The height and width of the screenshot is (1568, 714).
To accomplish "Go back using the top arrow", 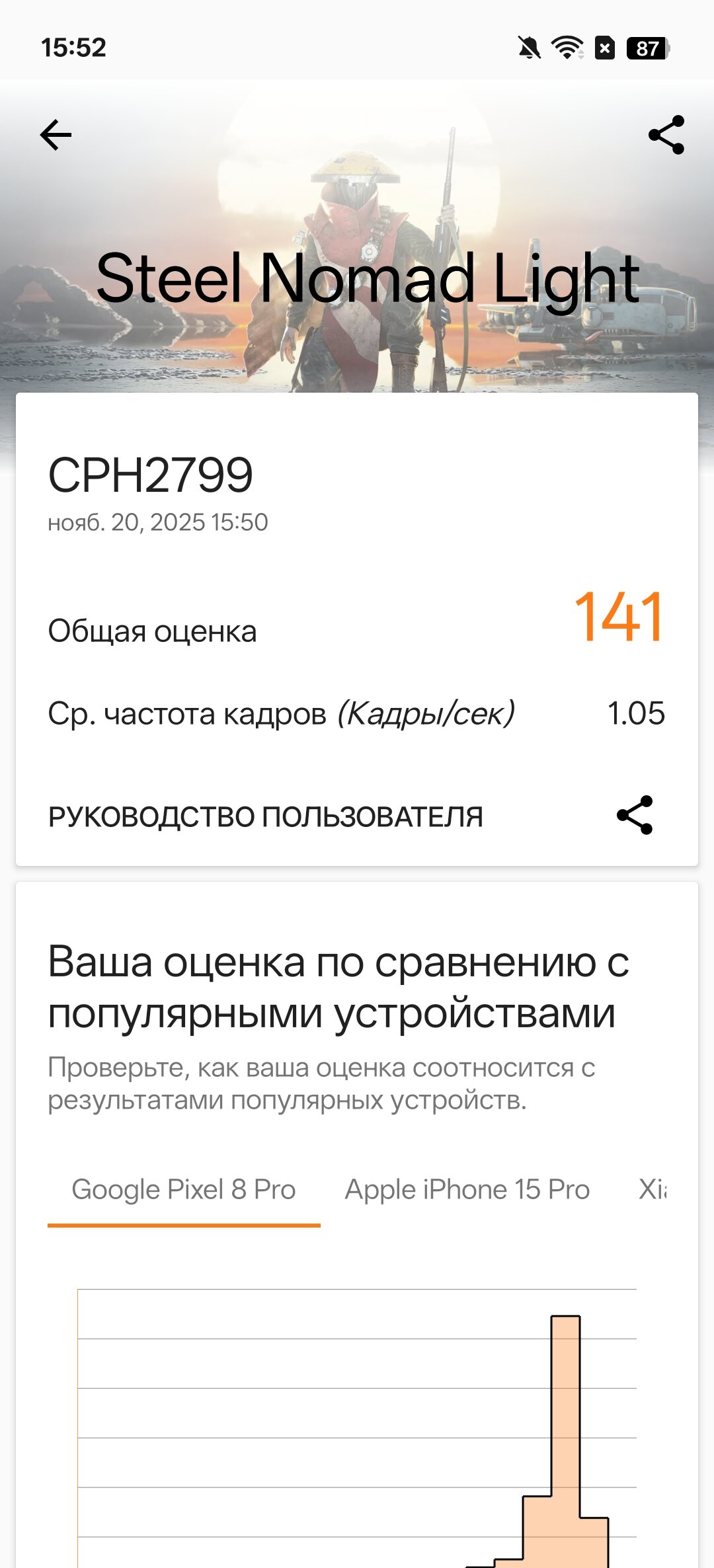I will pos(56,135).
